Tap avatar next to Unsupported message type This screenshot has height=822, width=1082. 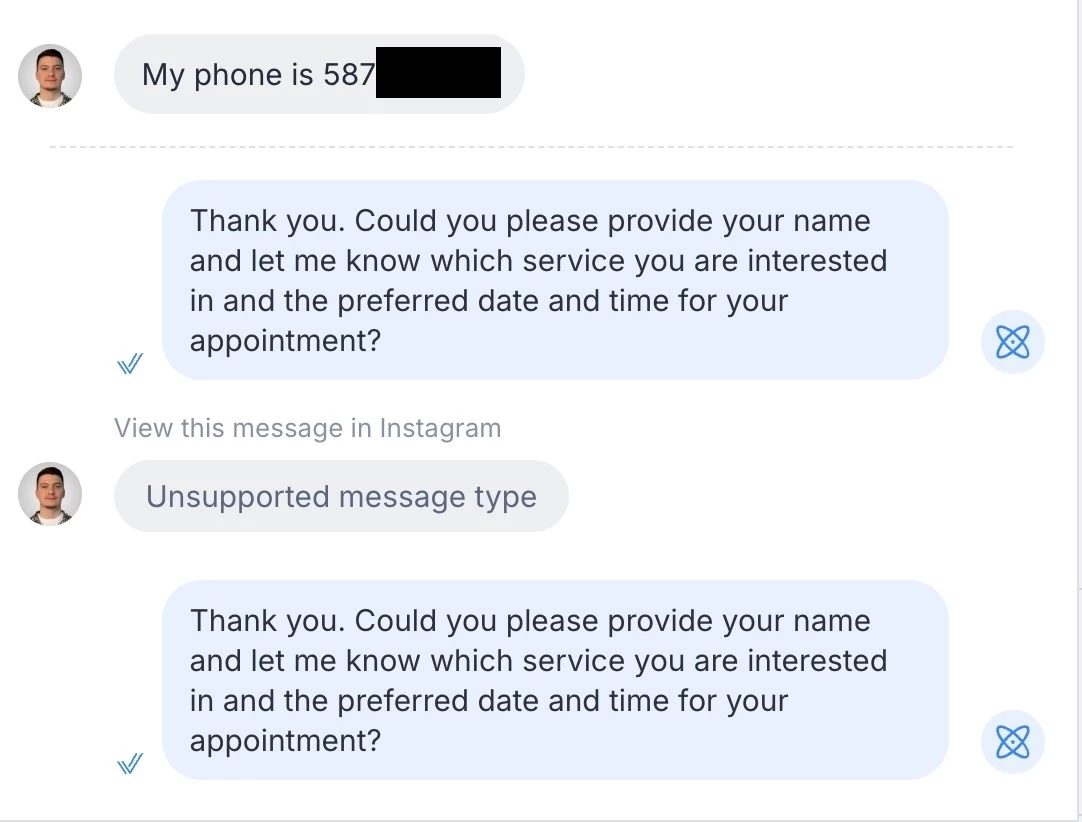point(50,494)
